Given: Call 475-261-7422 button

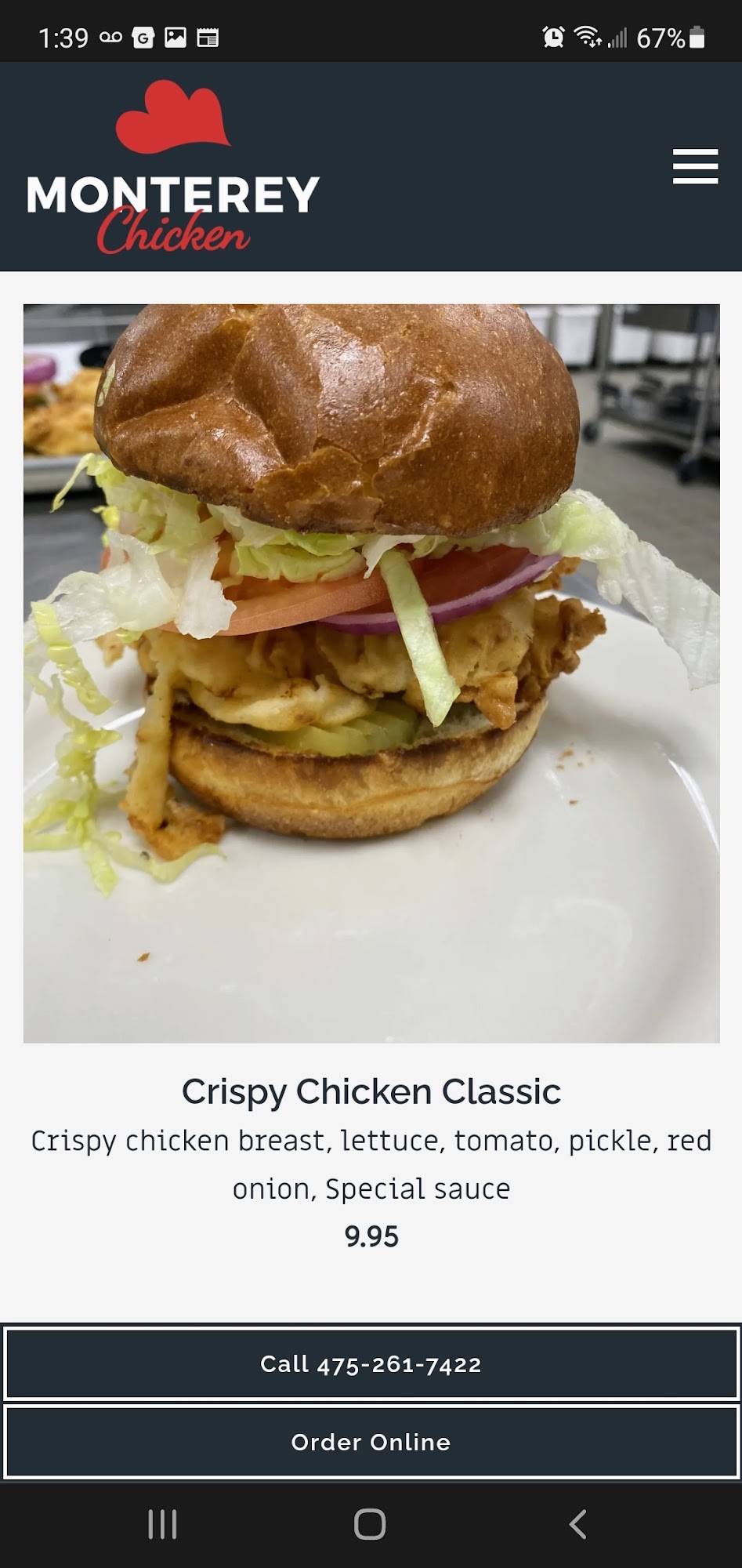Looking at the screenshot, I should (x=371, y=1363).
